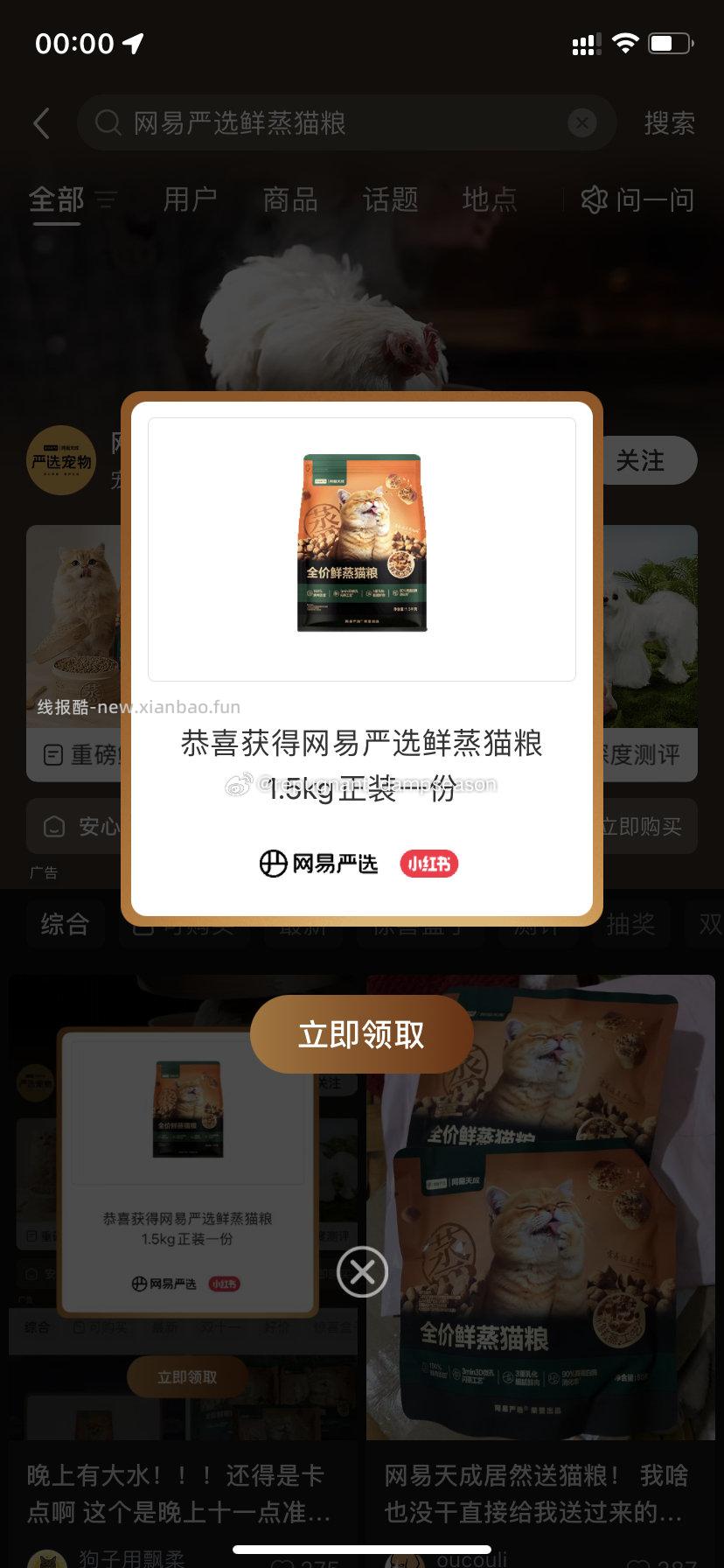Tap the 搜索 search button
Screen dimensions: 724x1568
[670, 122]
